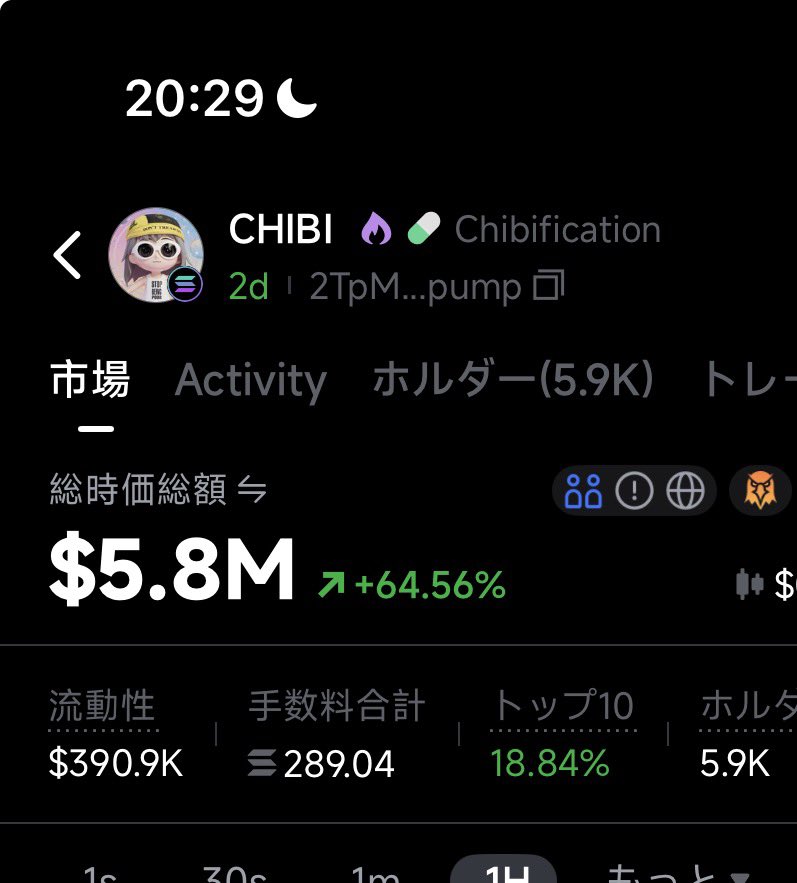
Task: Open the globe website icon
Action: (x=686, y=491)
